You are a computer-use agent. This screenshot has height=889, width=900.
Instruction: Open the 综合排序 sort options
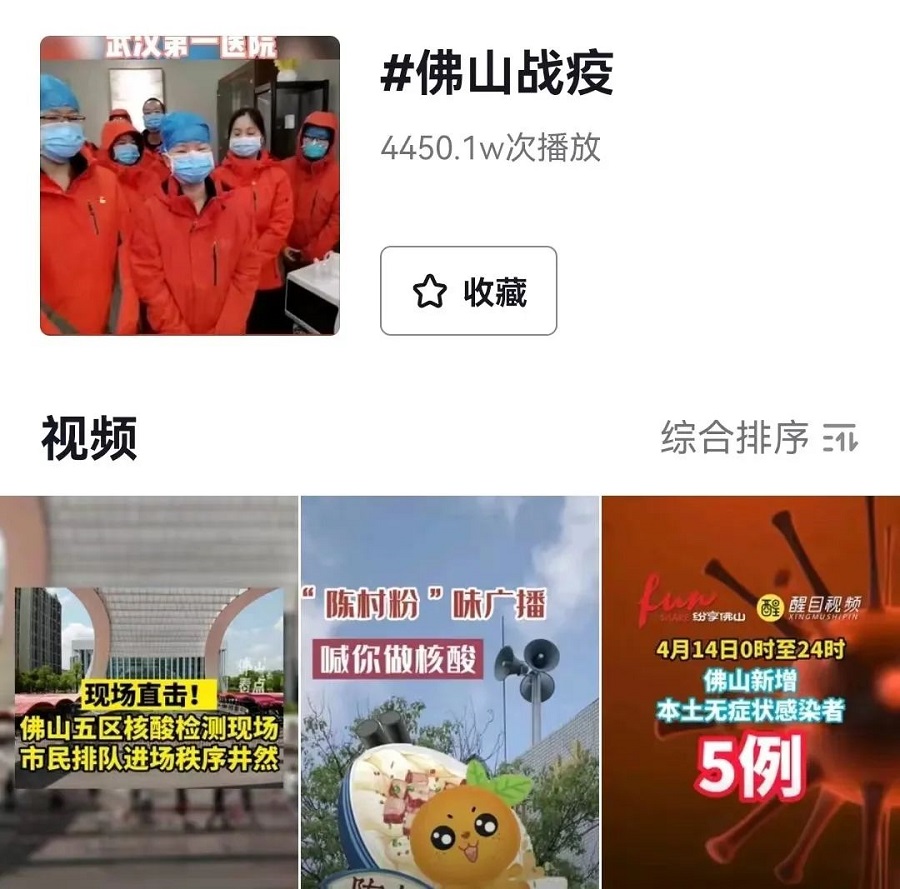tap(758, 438)
